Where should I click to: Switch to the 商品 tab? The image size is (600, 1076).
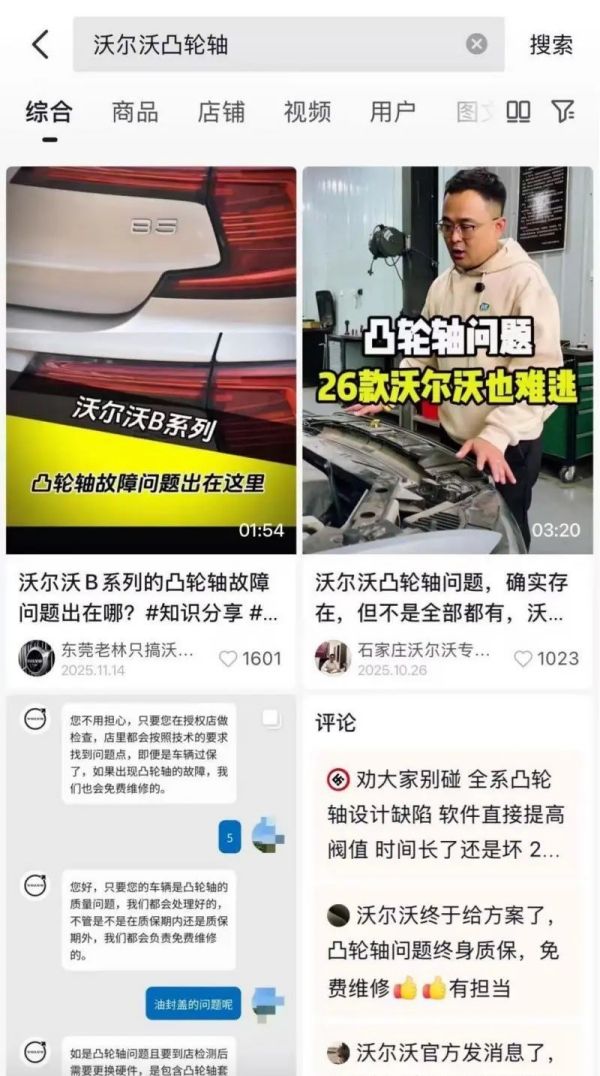[135, 111]
